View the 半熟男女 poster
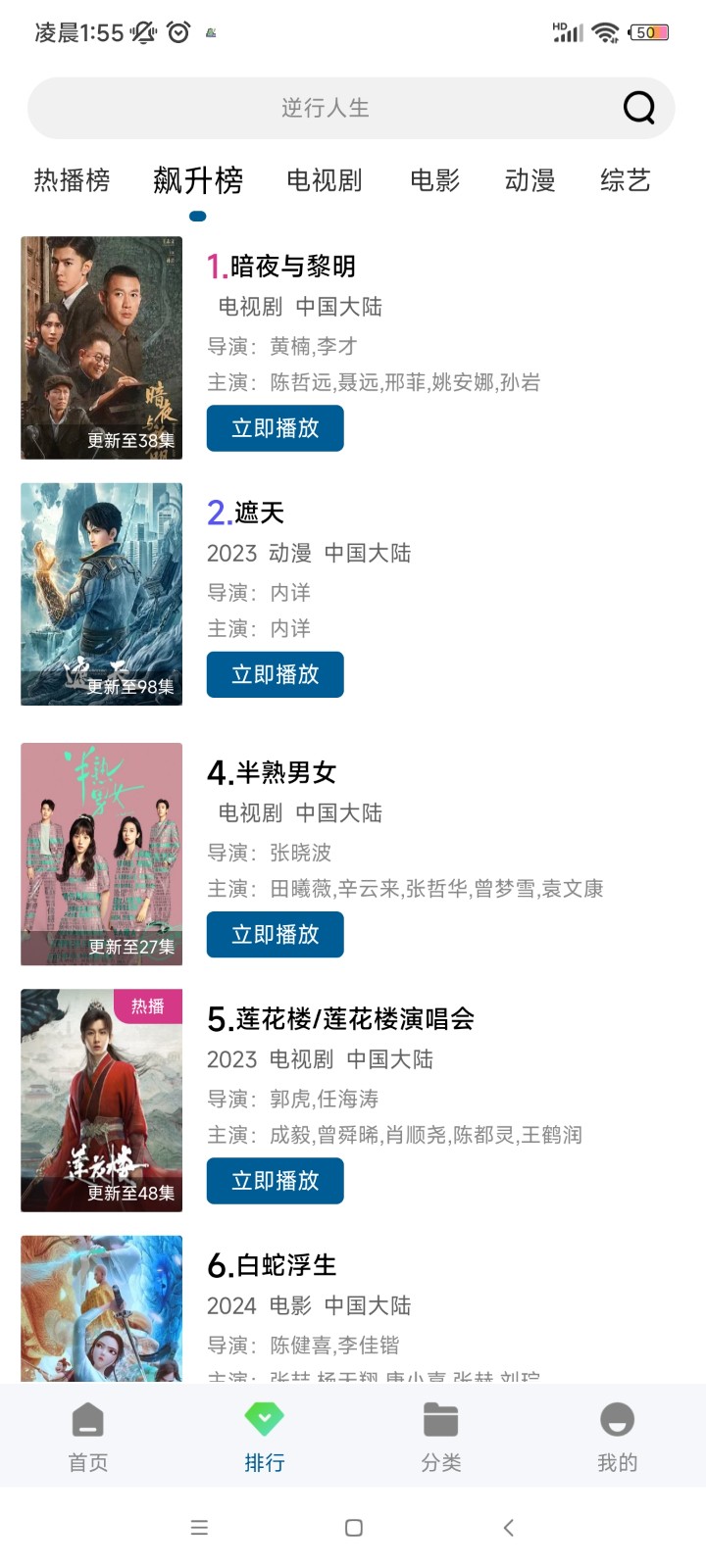This screenshot has height=1568, width=706. coord(102,854)
